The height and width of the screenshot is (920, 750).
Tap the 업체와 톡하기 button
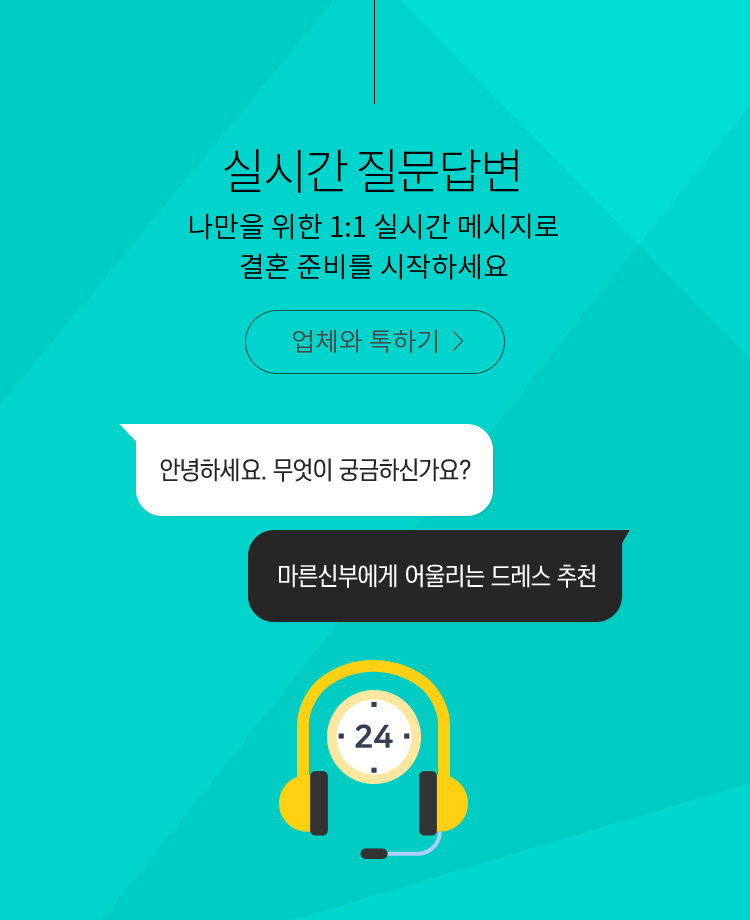[375, 342]
